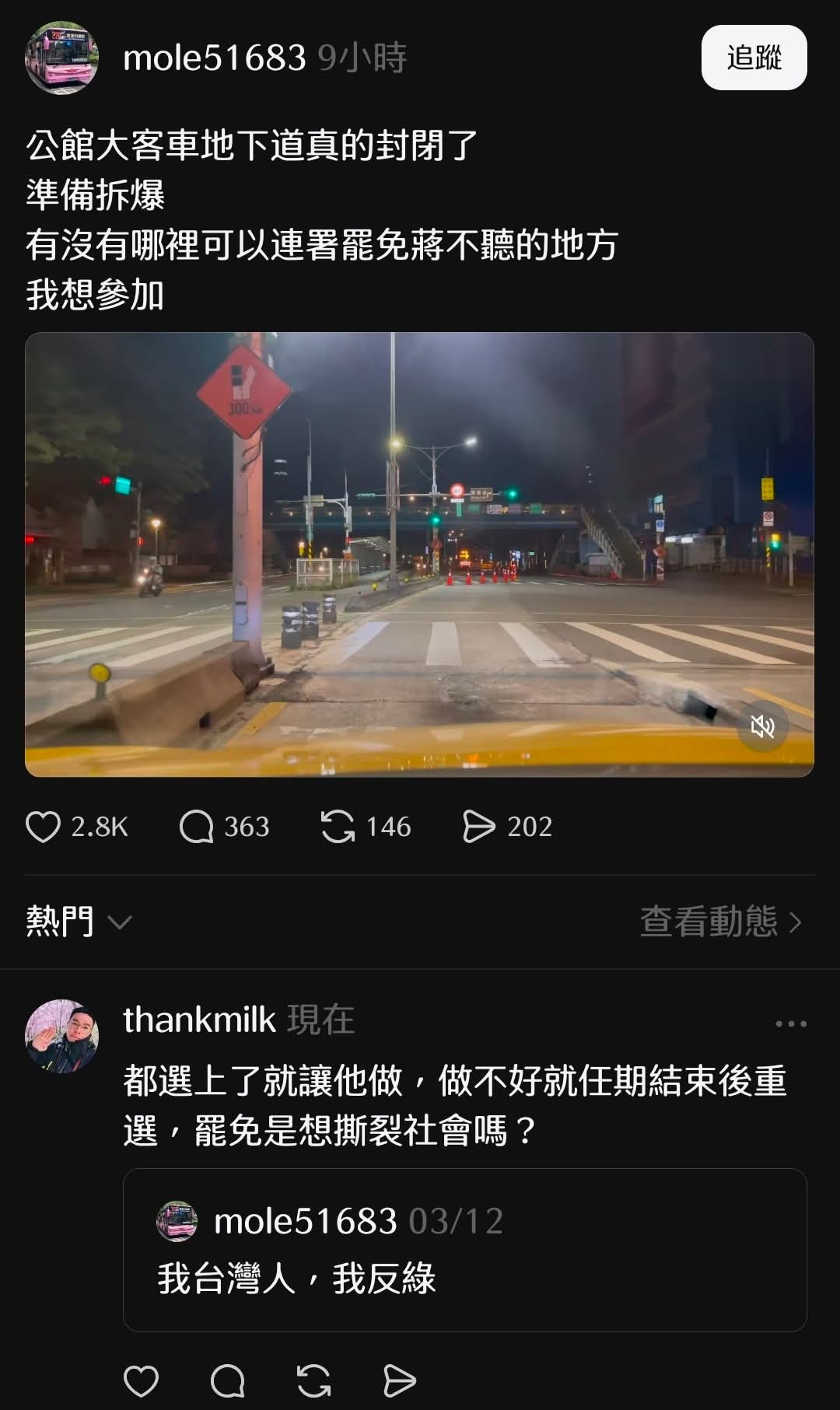Open mole51683's profile avatar at top

click(61, 58)
